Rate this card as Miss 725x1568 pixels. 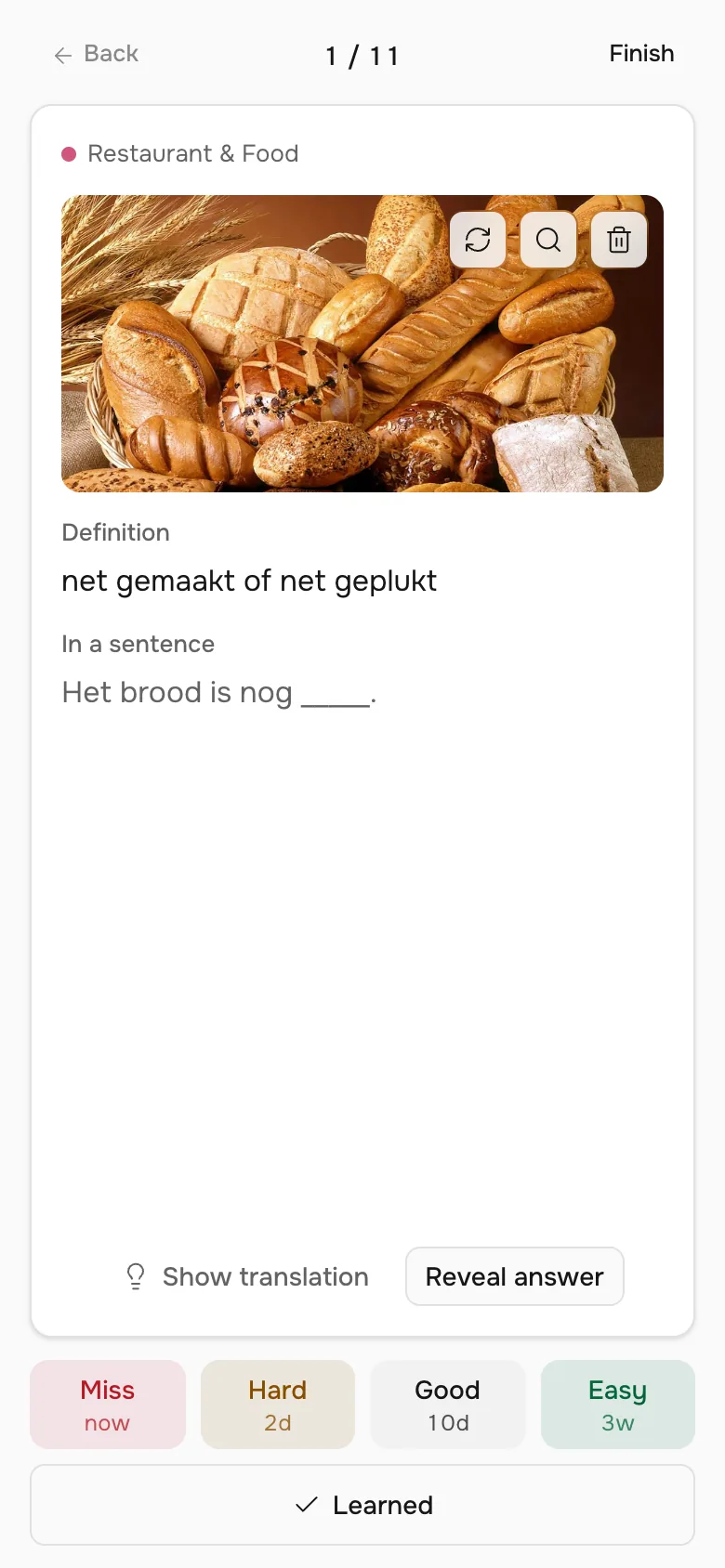tap(108, 1405)
